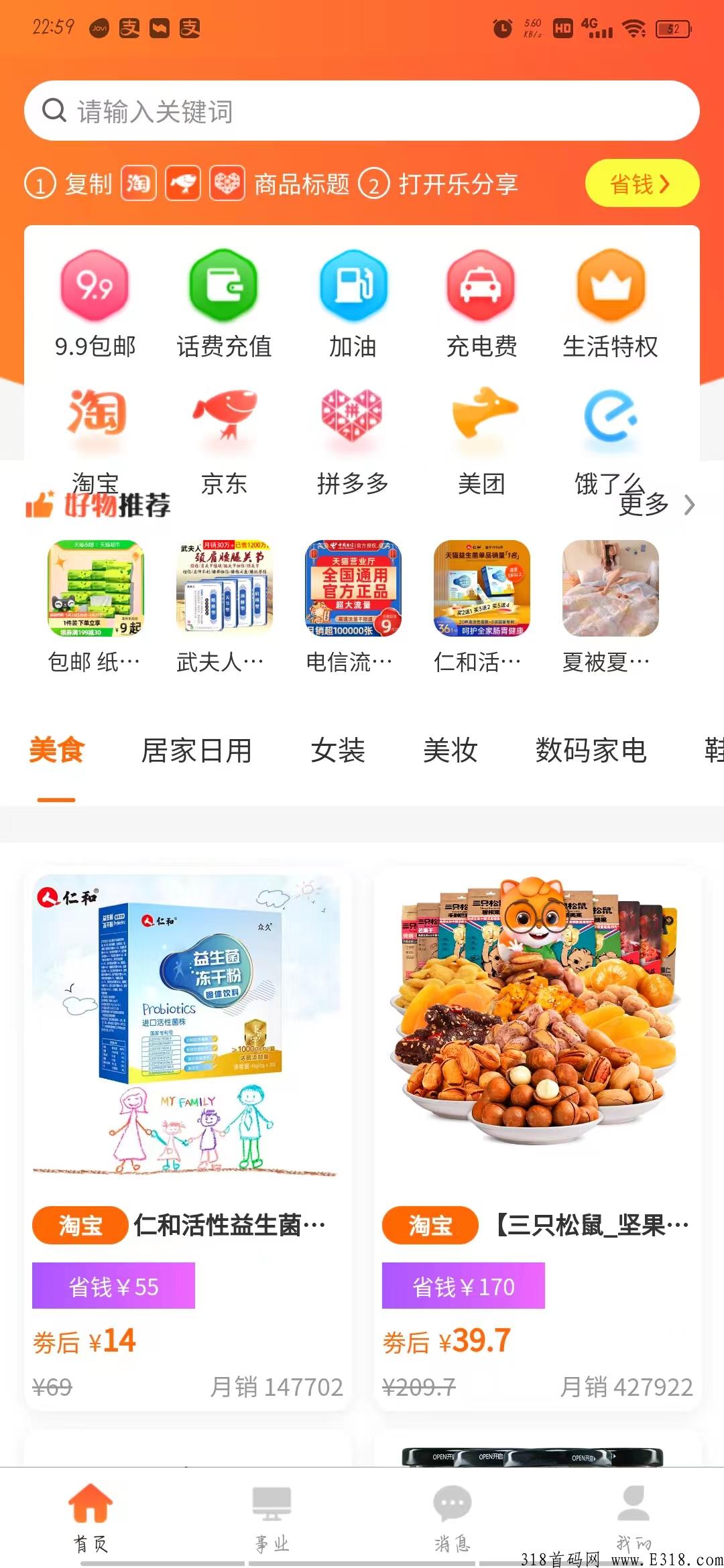Switch to the 居家日用 category tab
Screen dimensions: 724x1568
click(x=196, y=750)
